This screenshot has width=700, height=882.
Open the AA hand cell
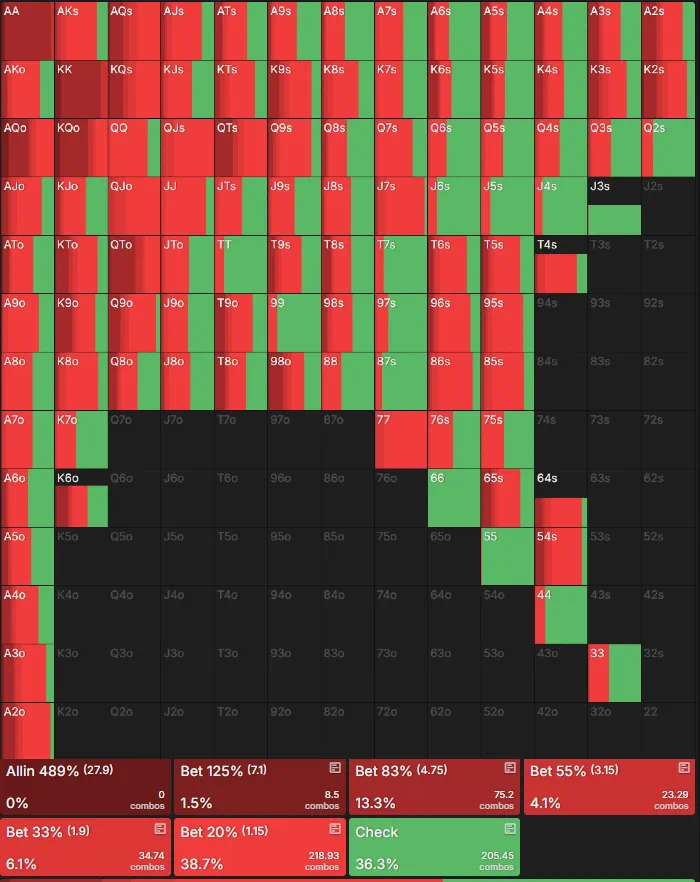[27, 31]
